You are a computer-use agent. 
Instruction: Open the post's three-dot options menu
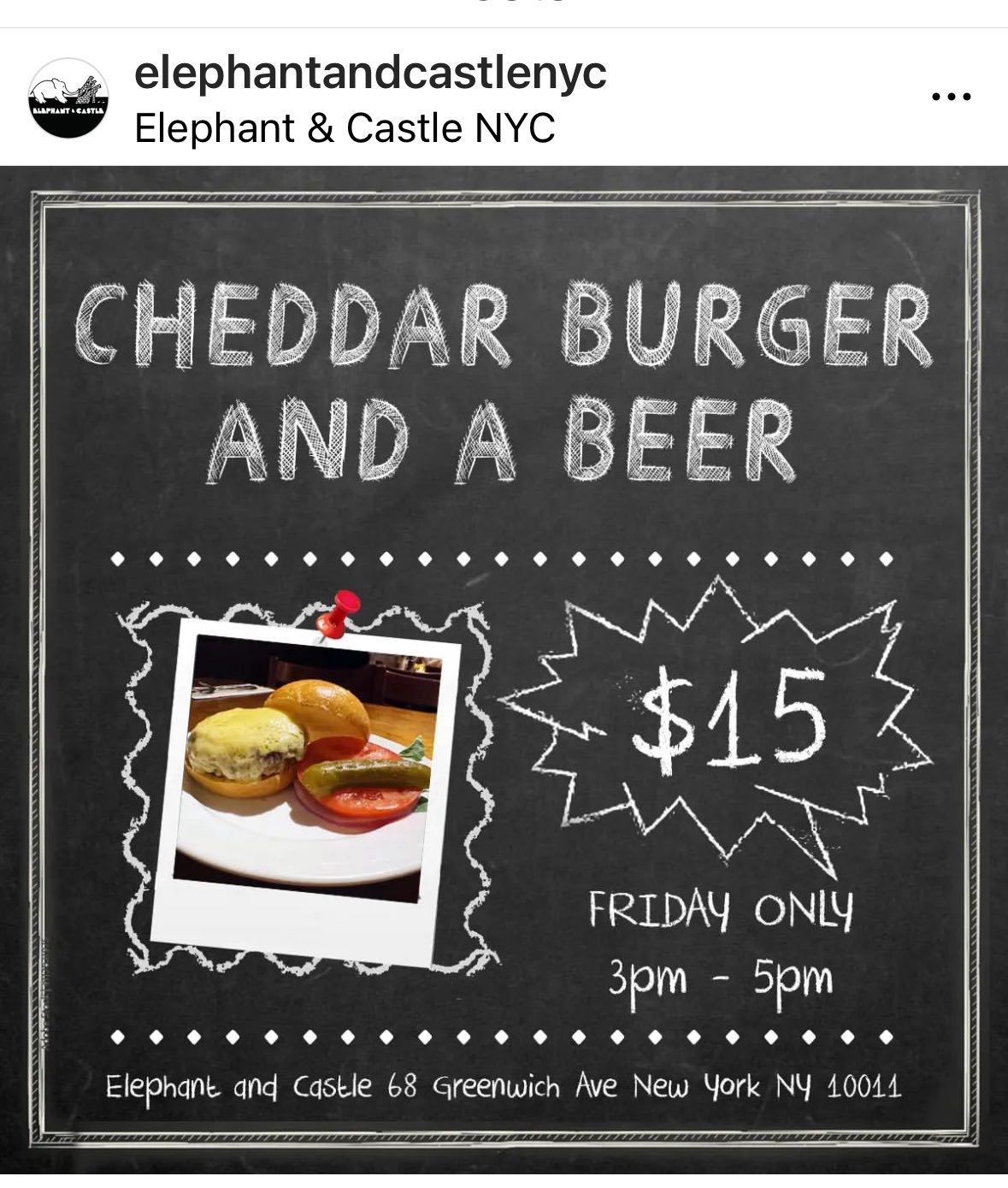(951, 97)
